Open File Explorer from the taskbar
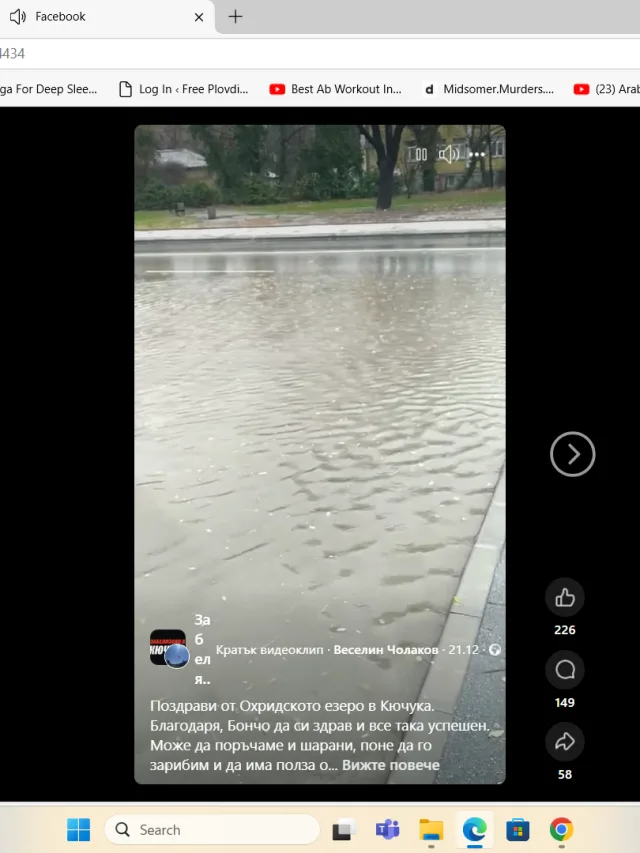 pyautogui.click(x=431, y=829)
